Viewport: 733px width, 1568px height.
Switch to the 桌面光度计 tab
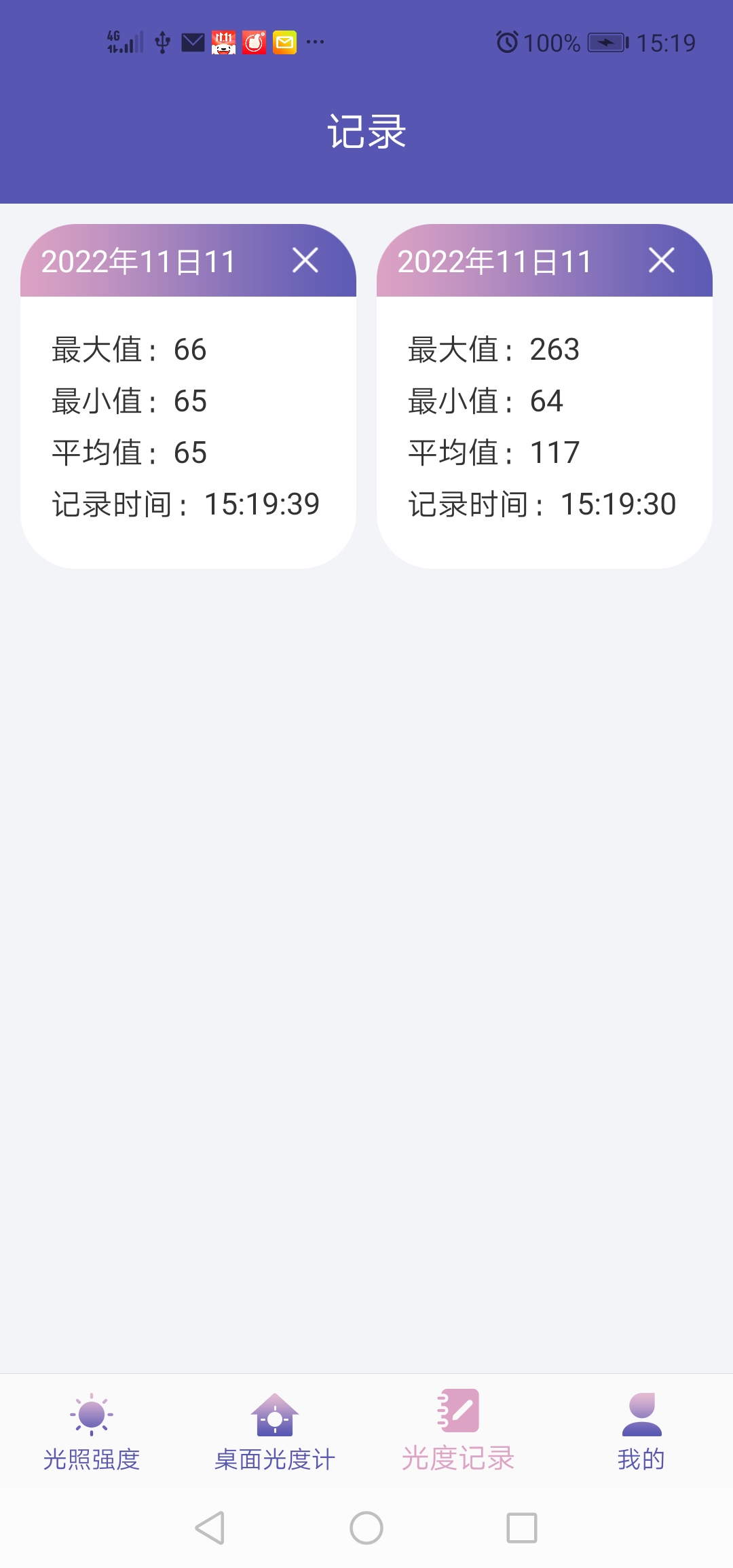point(275,1432)
